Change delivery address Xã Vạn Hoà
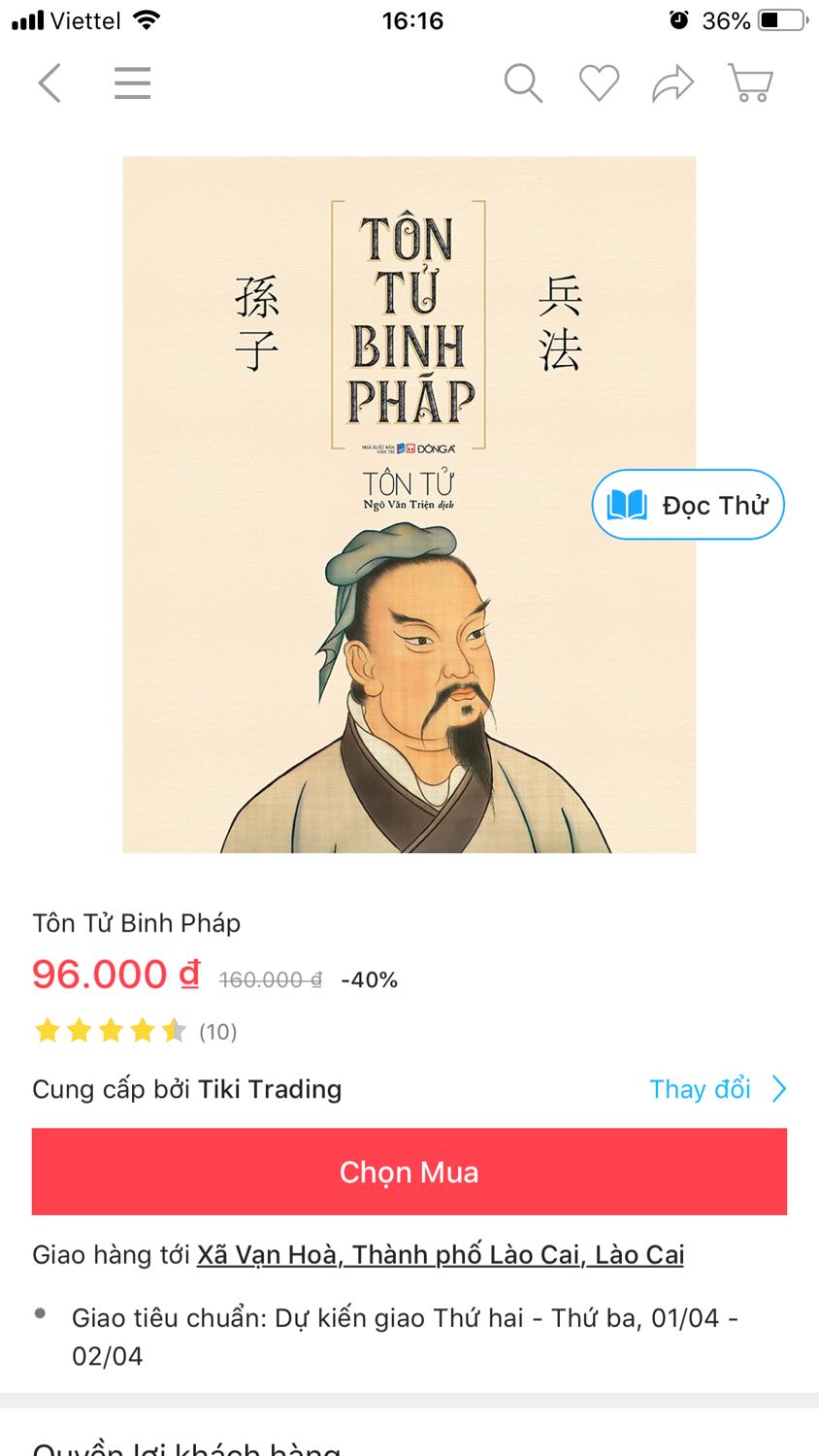 point(441,1255)
